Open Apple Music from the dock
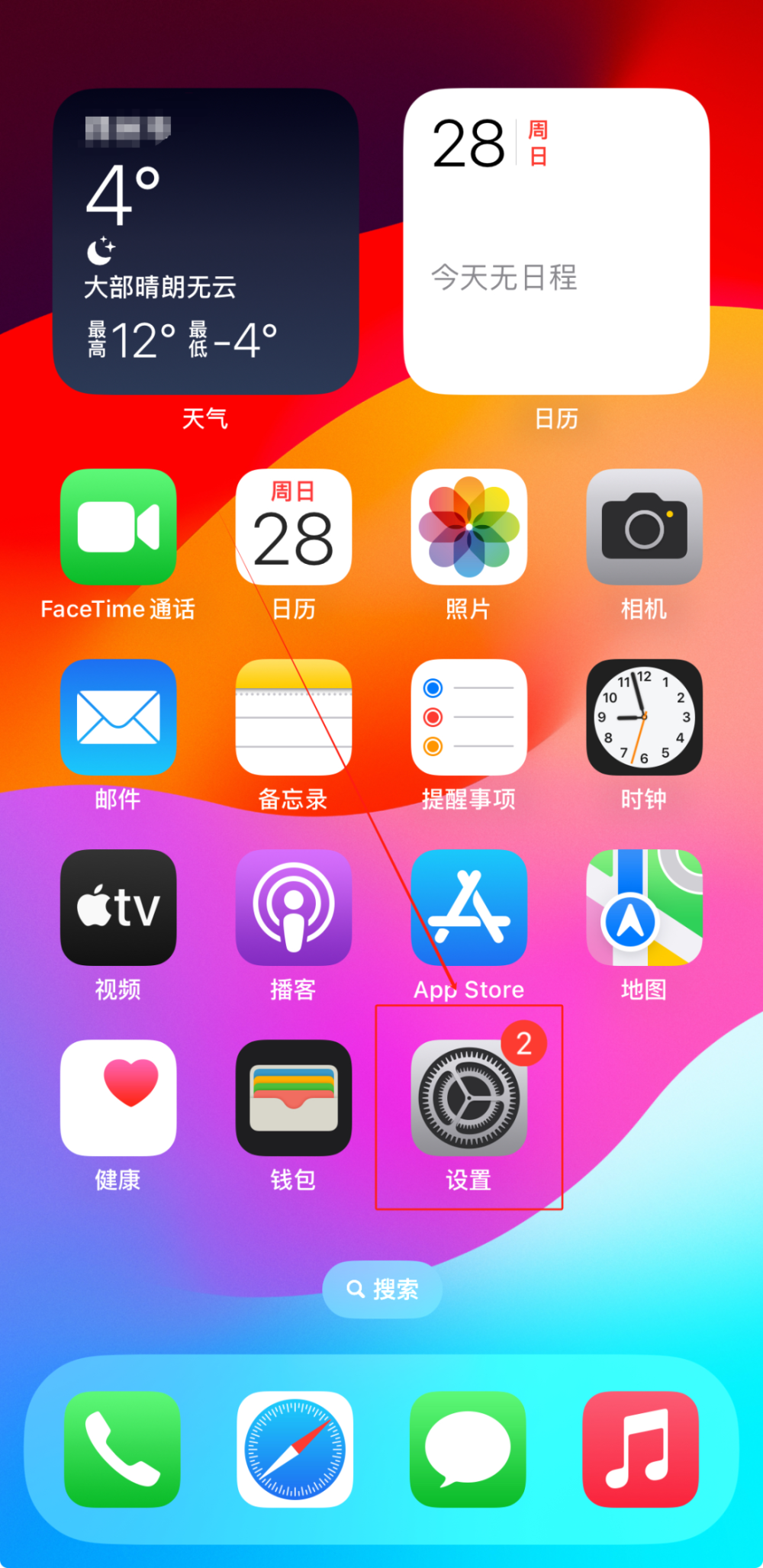The height and width of the screenshot is (1568, 763). point(642,1450)
